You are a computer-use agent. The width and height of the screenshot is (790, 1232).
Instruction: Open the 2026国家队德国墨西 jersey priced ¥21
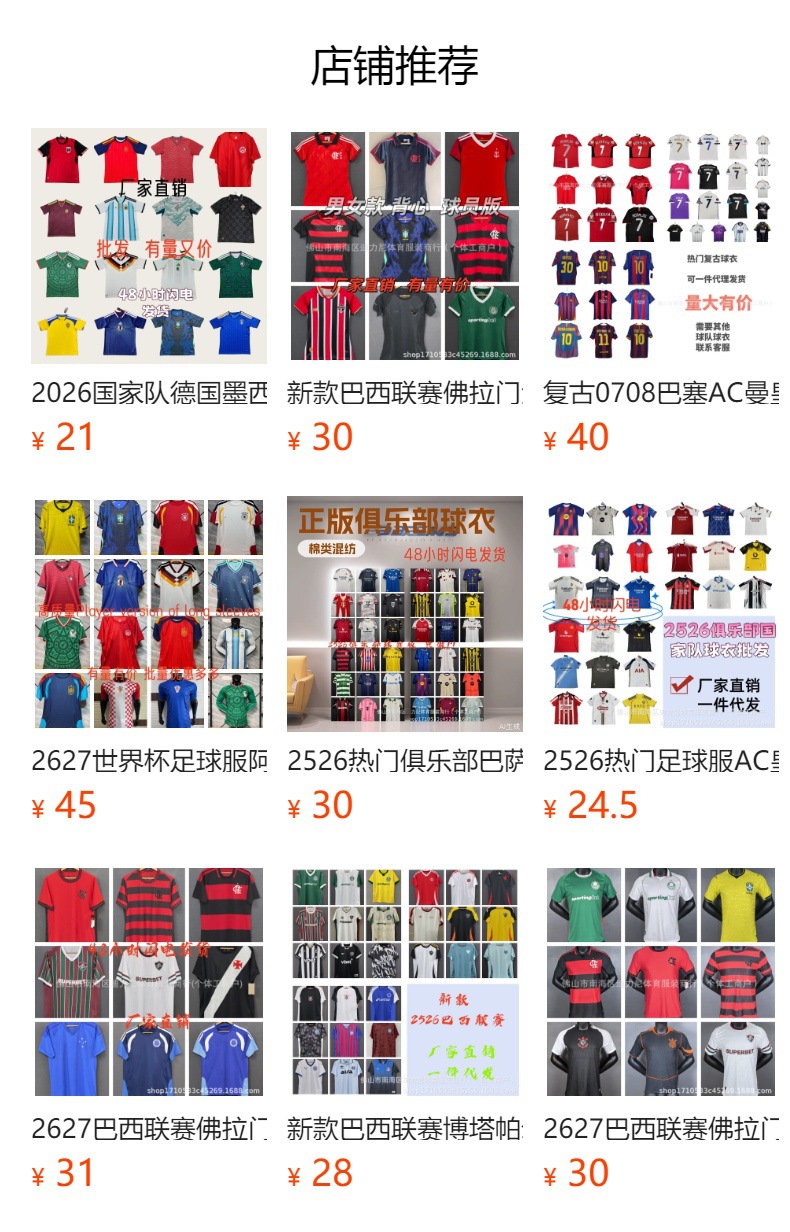click(149, 245)
